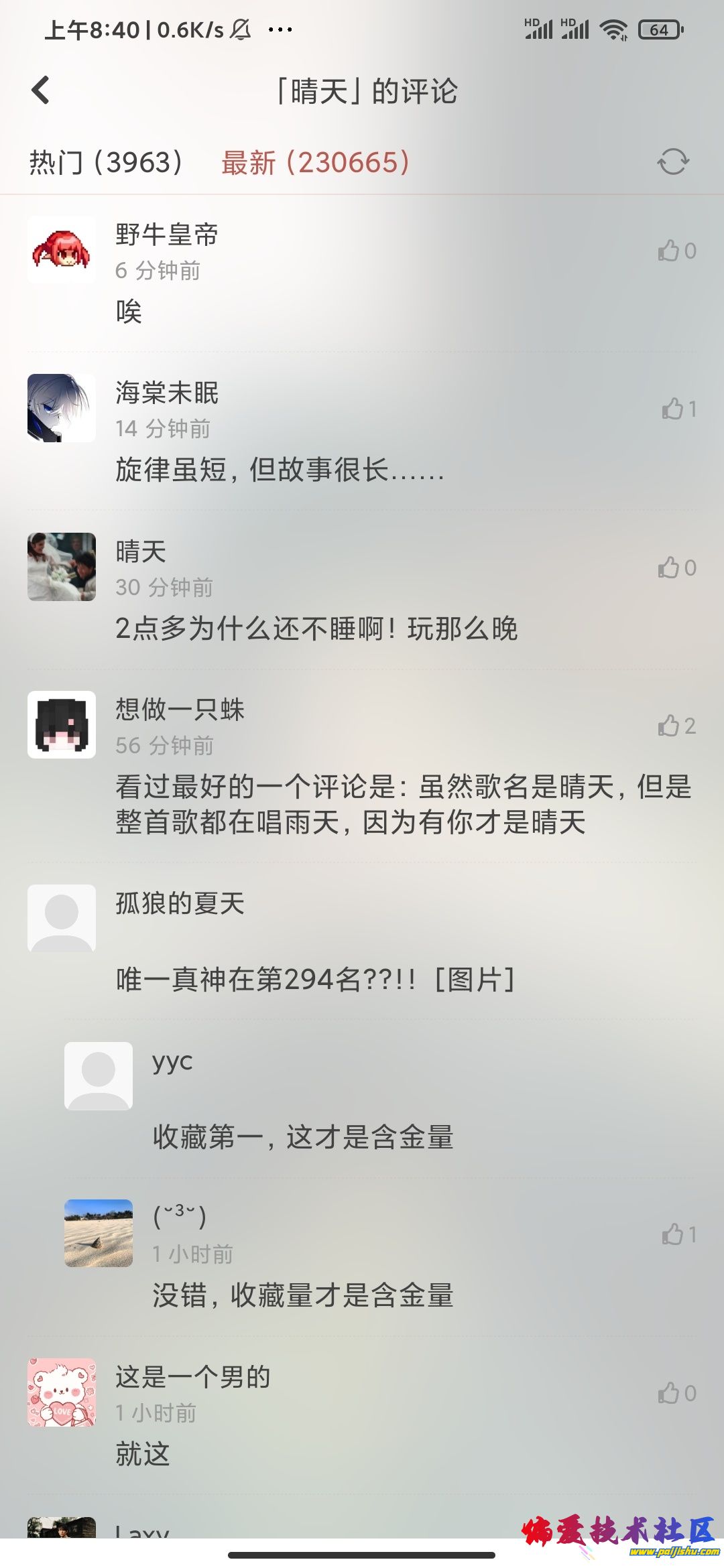This screenshot has width=724, height=1568.
Task: Open 野牛皇帝's profile avatar
Action: (x=62, y=250)
